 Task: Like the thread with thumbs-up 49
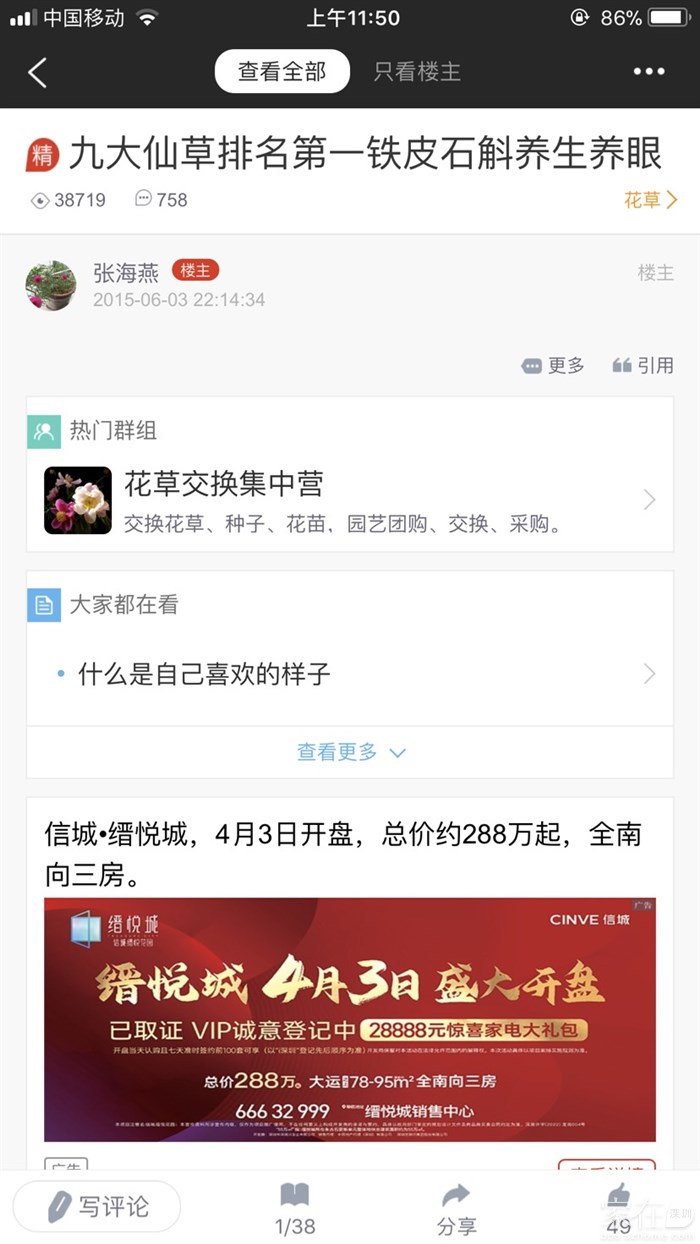click(x=619, y=1207)
